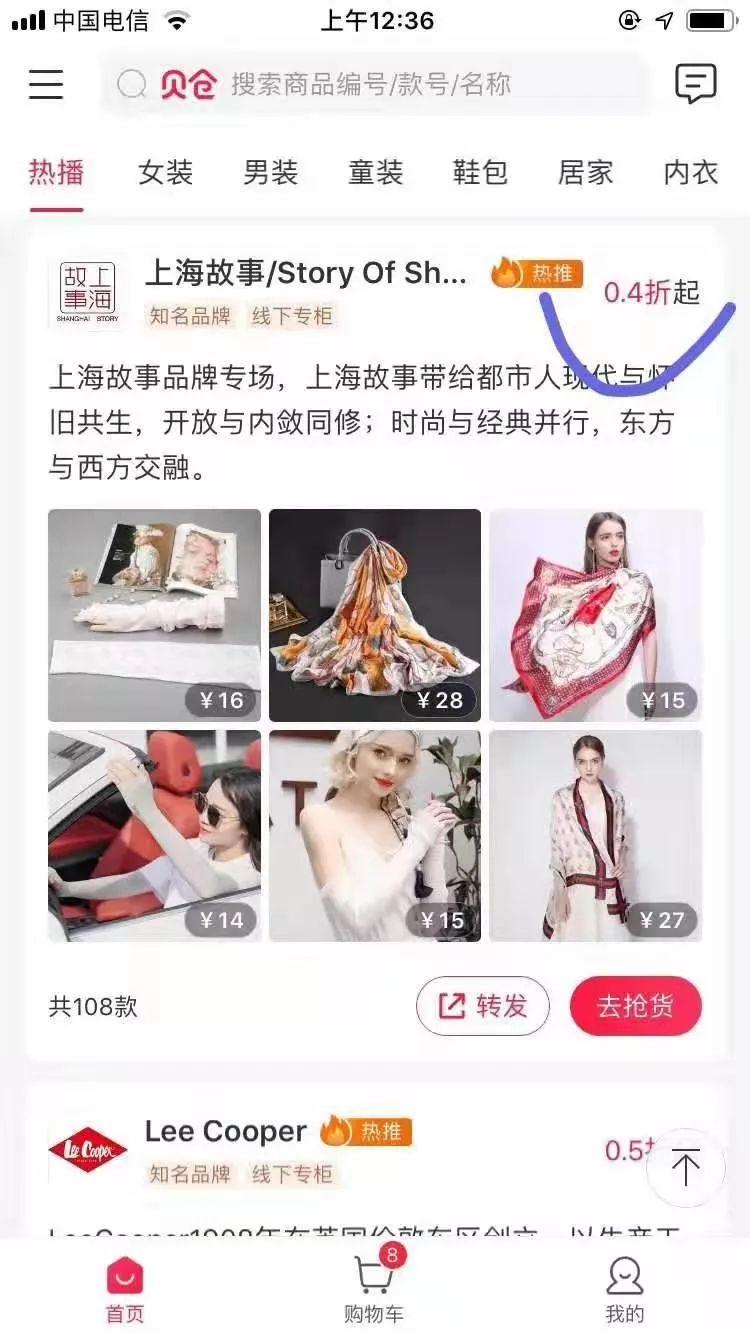Switch to the 男装 tab

point(270,172)
